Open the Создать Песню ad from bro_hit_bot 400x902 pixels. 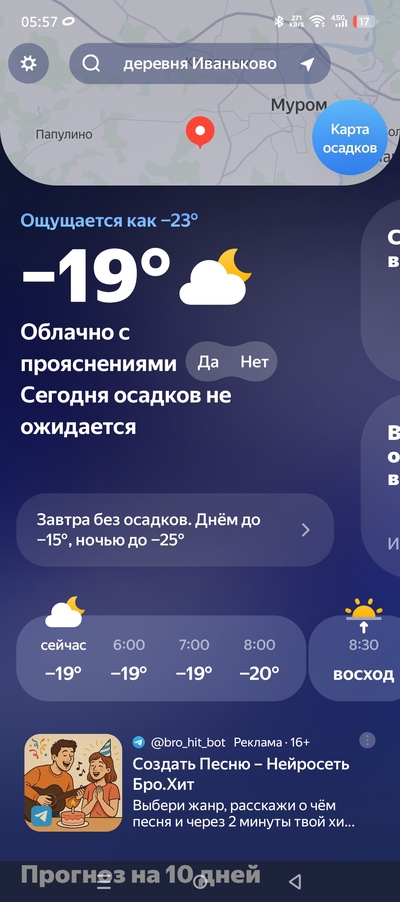[200, 782]
